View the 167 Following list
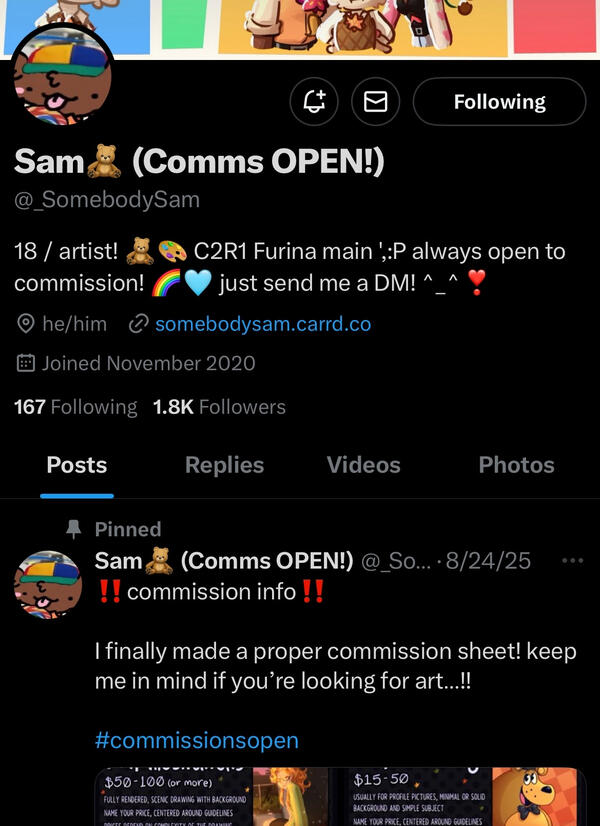 pos(75,407)
